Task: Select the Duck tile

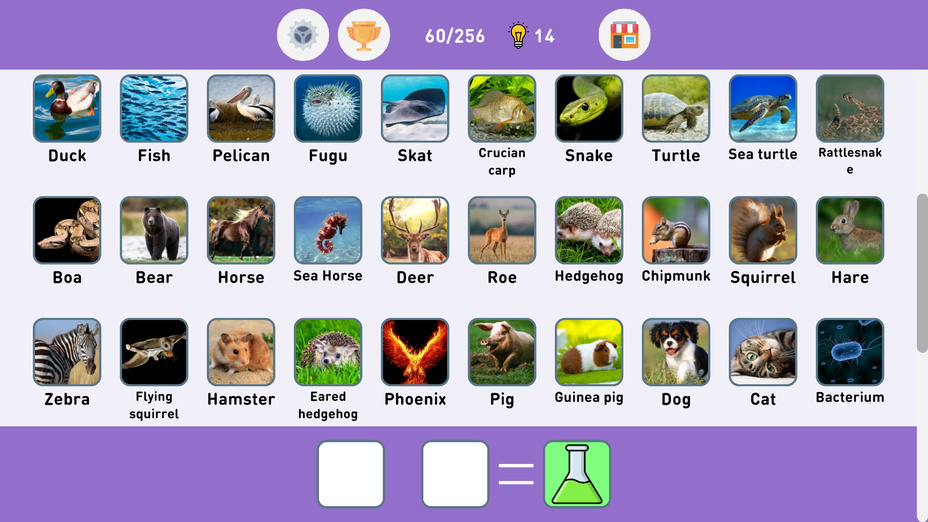Action: pos(67,108)
